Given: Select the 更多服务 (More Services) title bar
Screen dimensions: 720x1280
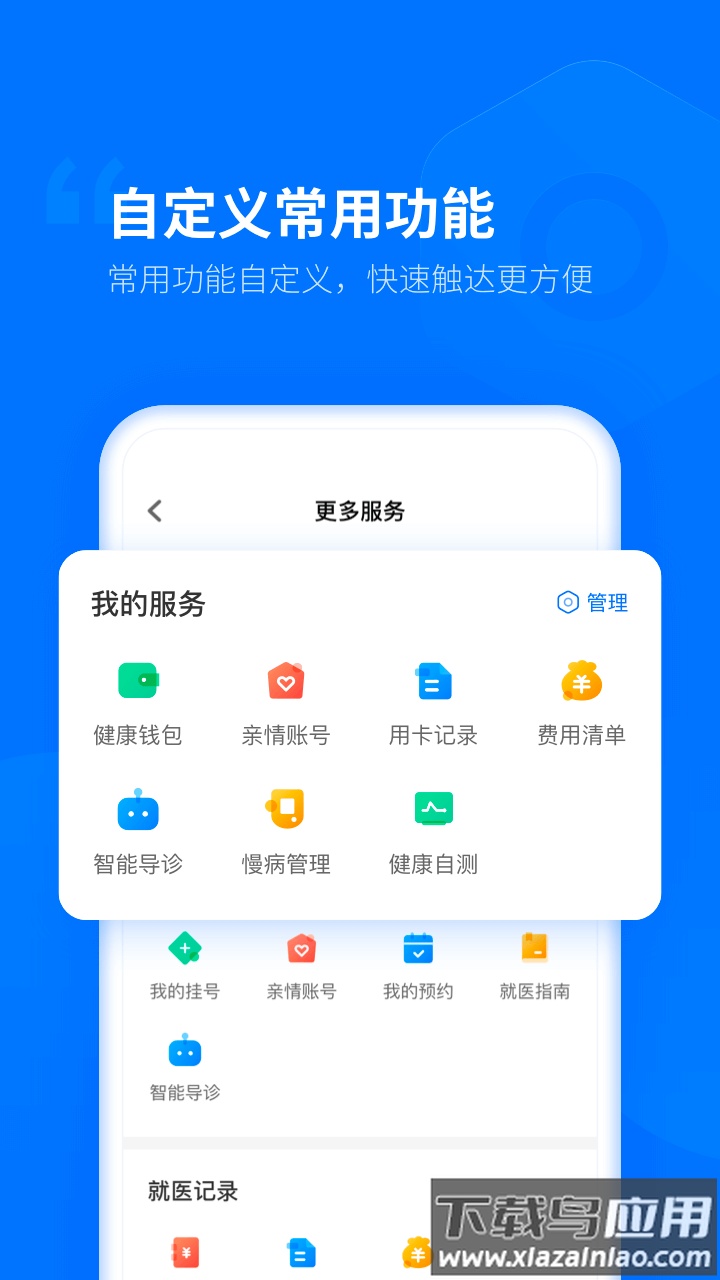Looking at the screenshot, I should tap(358, 511).
